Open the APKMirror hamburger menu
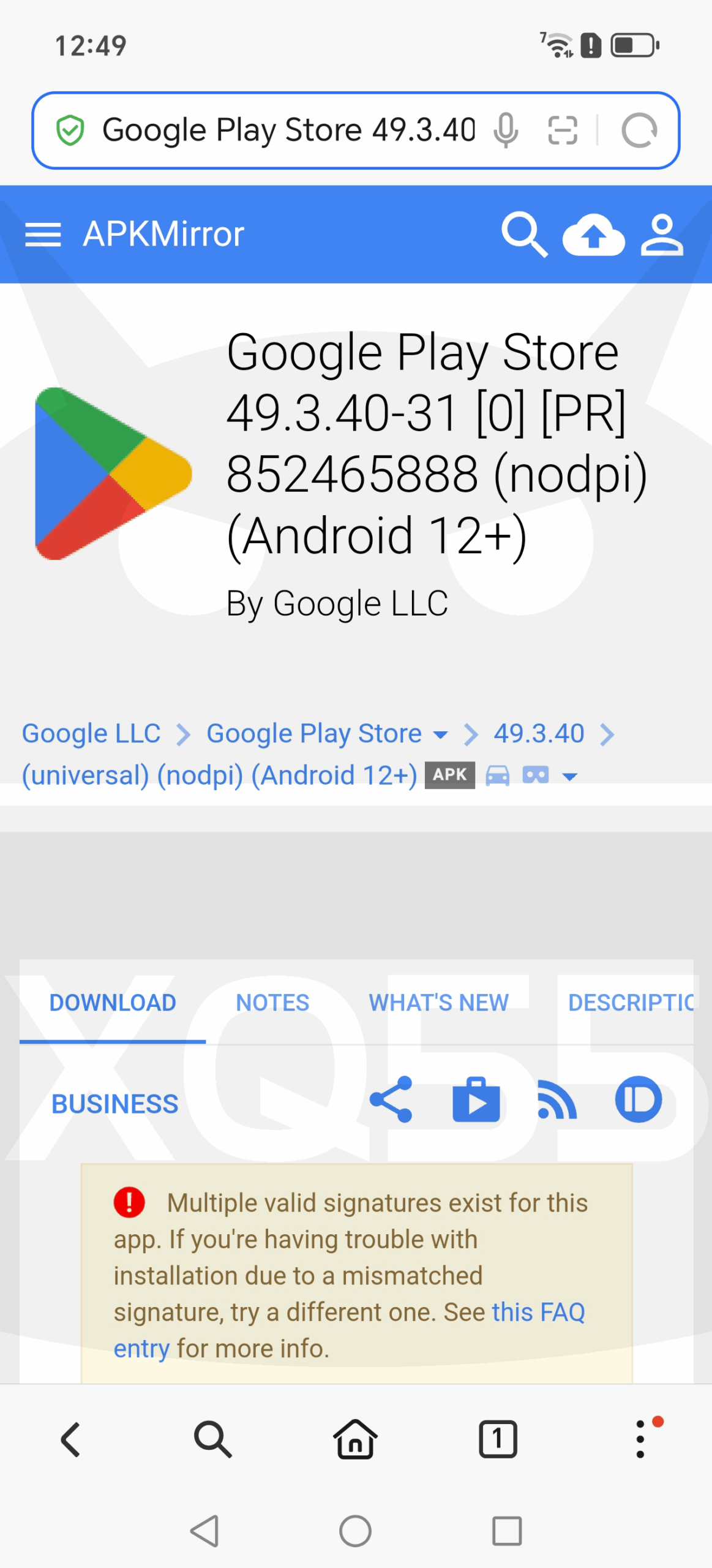Image resolution: width=712 pixels, height=1568 pixels. 43,235
